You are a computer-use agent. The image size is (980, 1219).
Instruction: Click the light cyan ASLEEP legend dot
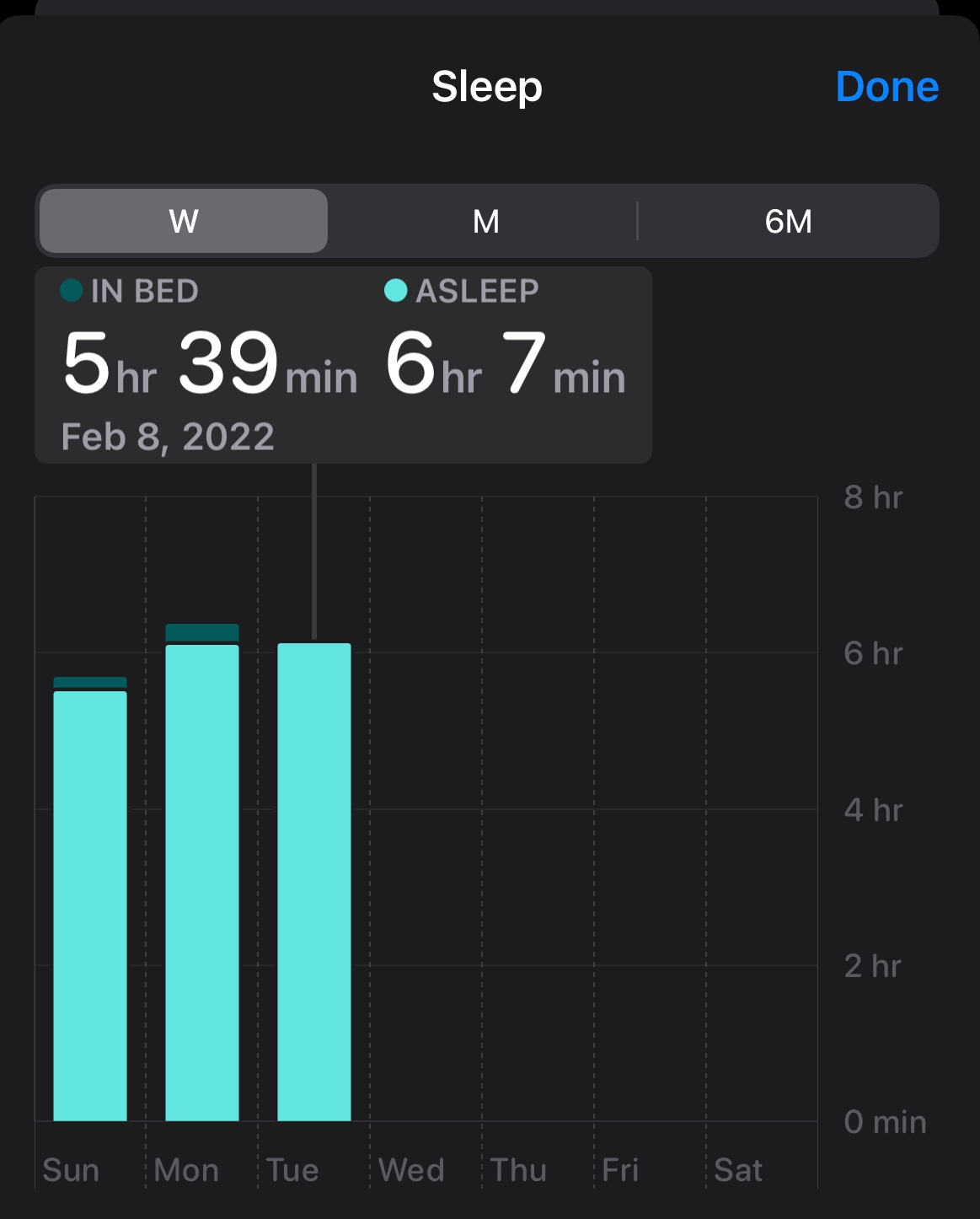point(394,291)
